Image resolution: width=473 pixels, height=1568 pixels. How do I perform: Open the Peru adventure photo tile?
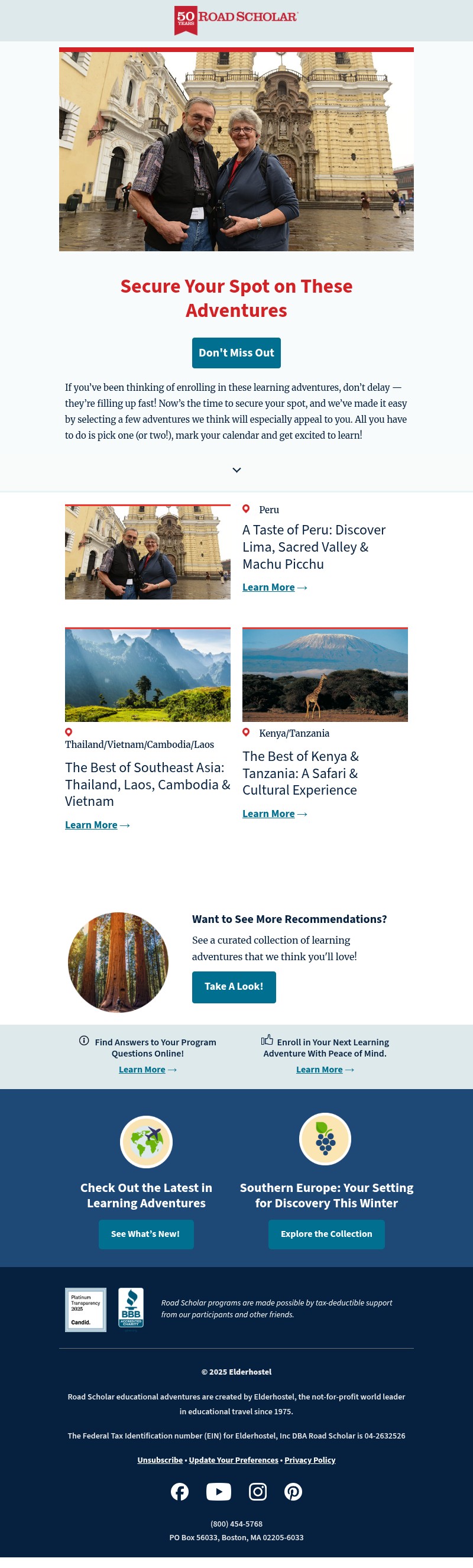click(x=147, y=552)
